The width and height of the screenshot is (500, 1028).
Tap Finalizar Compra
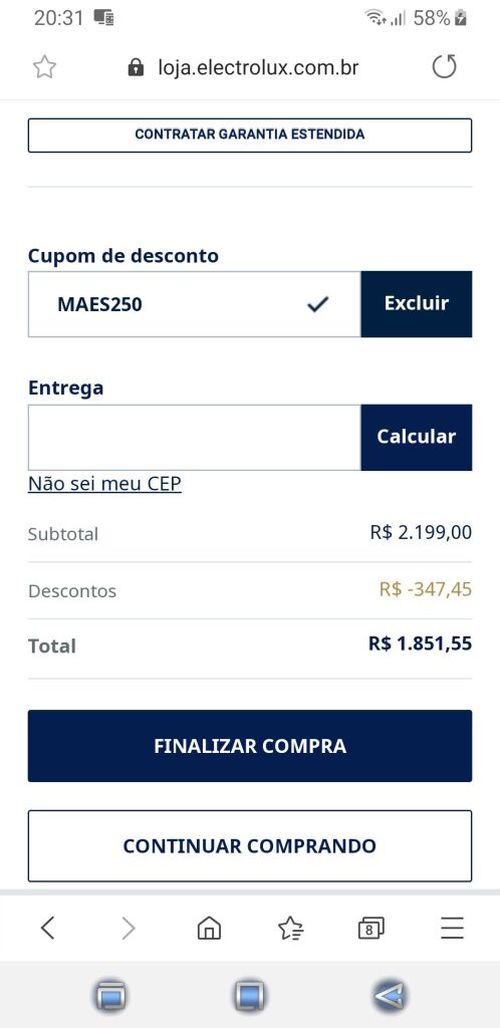(250, 746)
